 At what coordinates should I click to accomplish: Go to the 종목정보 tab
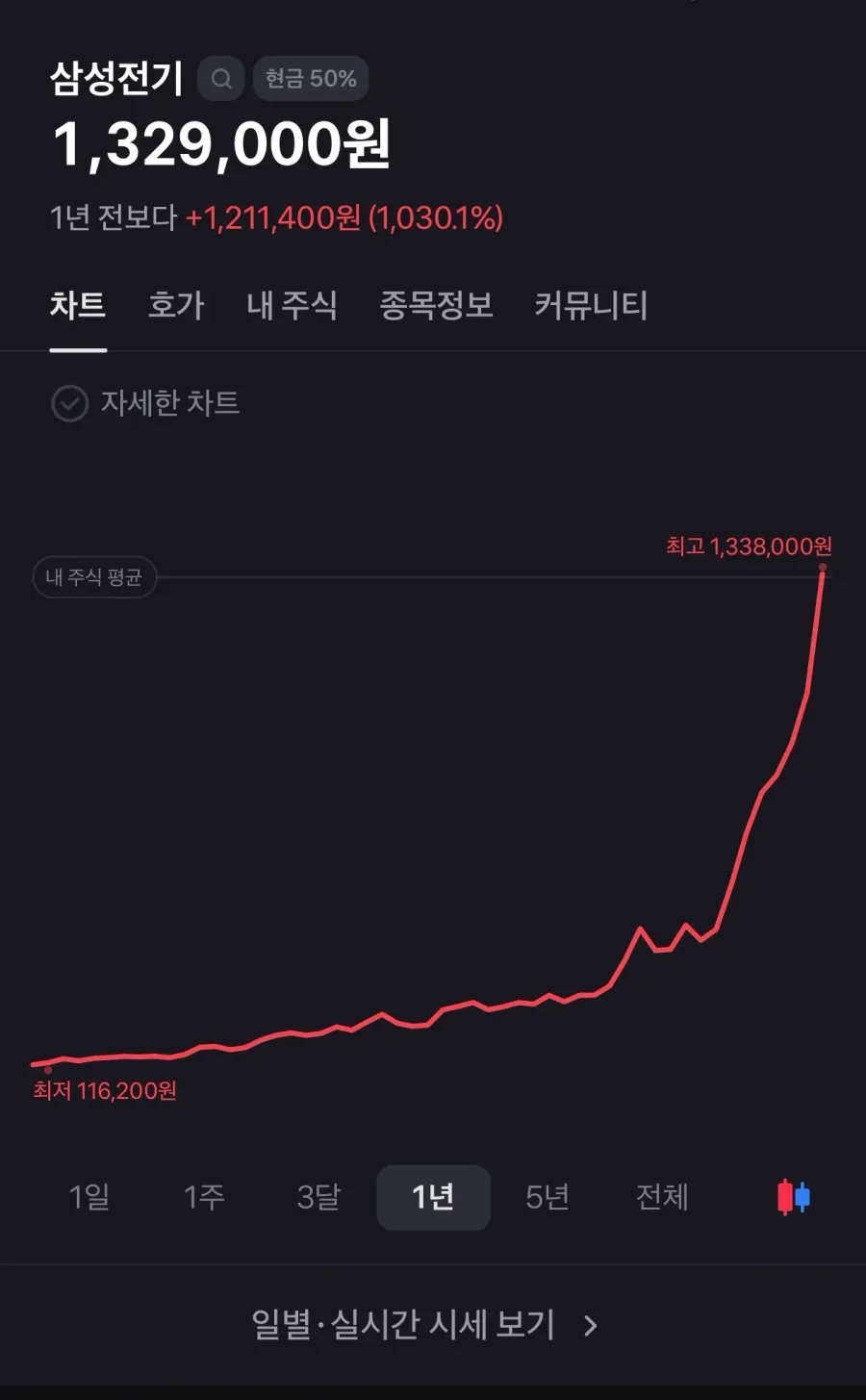(436, 306)
